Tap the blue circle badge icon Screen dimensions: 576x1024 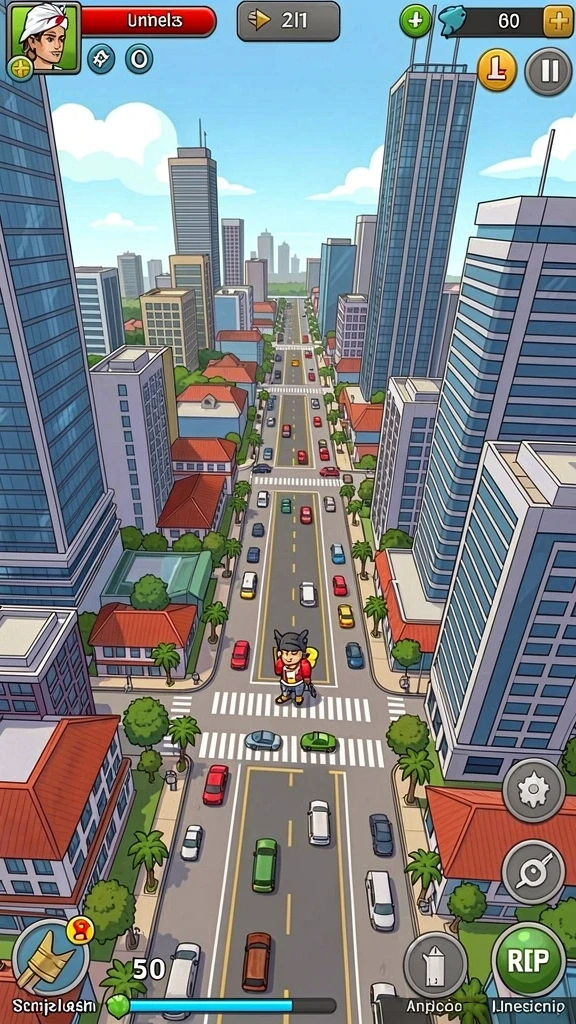coord(138,59)
